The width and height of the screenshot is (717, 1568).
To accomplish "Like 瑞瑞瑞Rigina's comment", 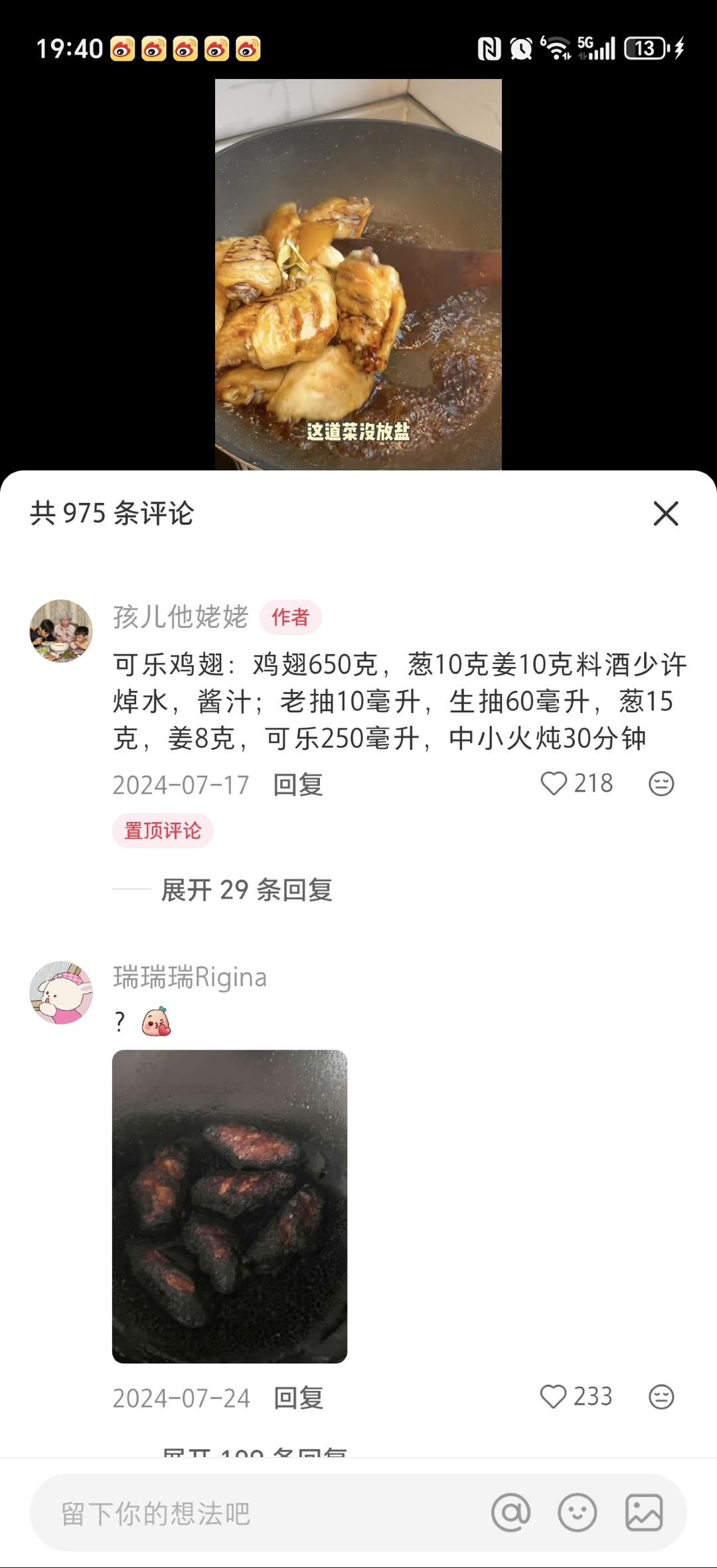I will 554,1397.
